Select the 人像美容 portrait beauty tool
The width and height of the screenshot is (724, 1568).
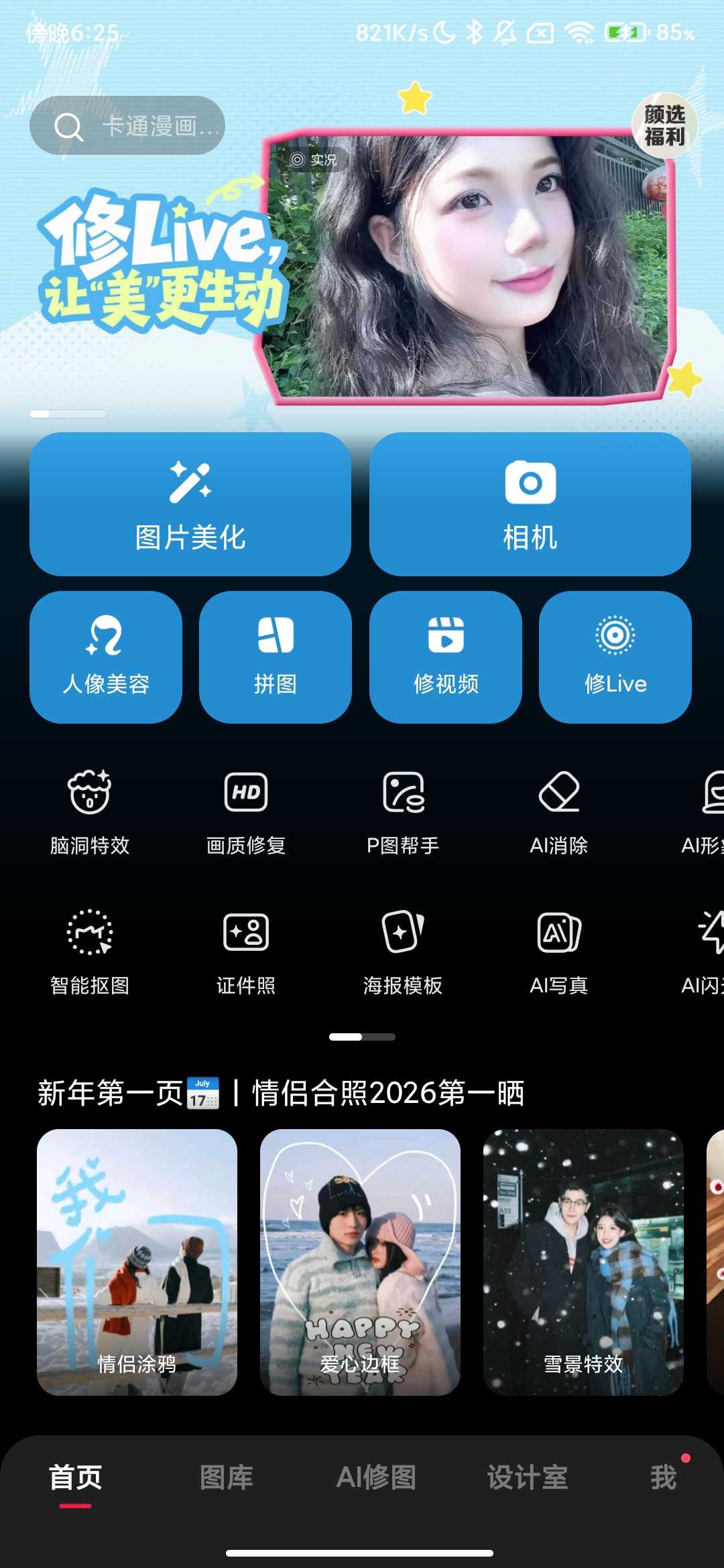[106, 658]
